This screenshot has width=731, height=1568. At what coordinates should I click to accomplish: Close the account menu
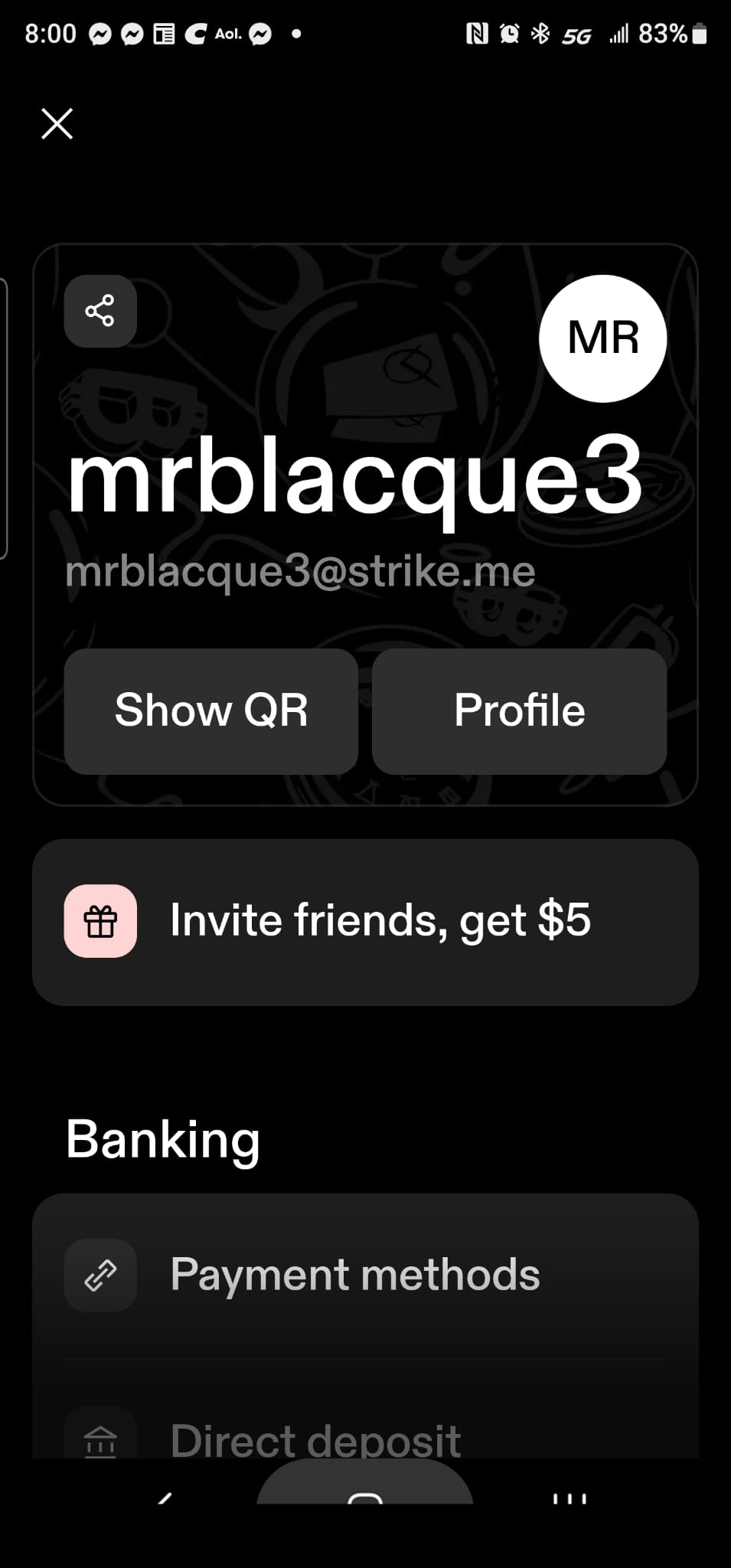click(57, 123)
